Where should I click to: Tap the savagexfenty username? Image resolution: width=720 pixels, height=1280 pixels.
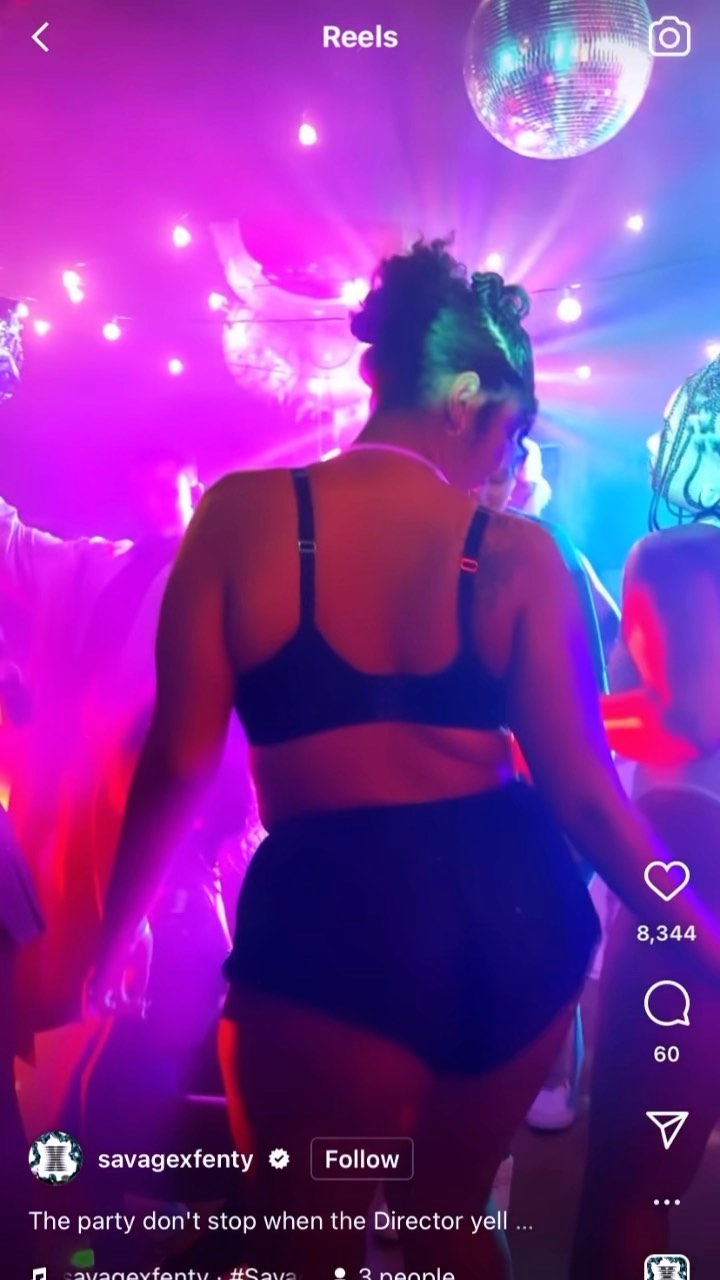tap(175, 1160)
